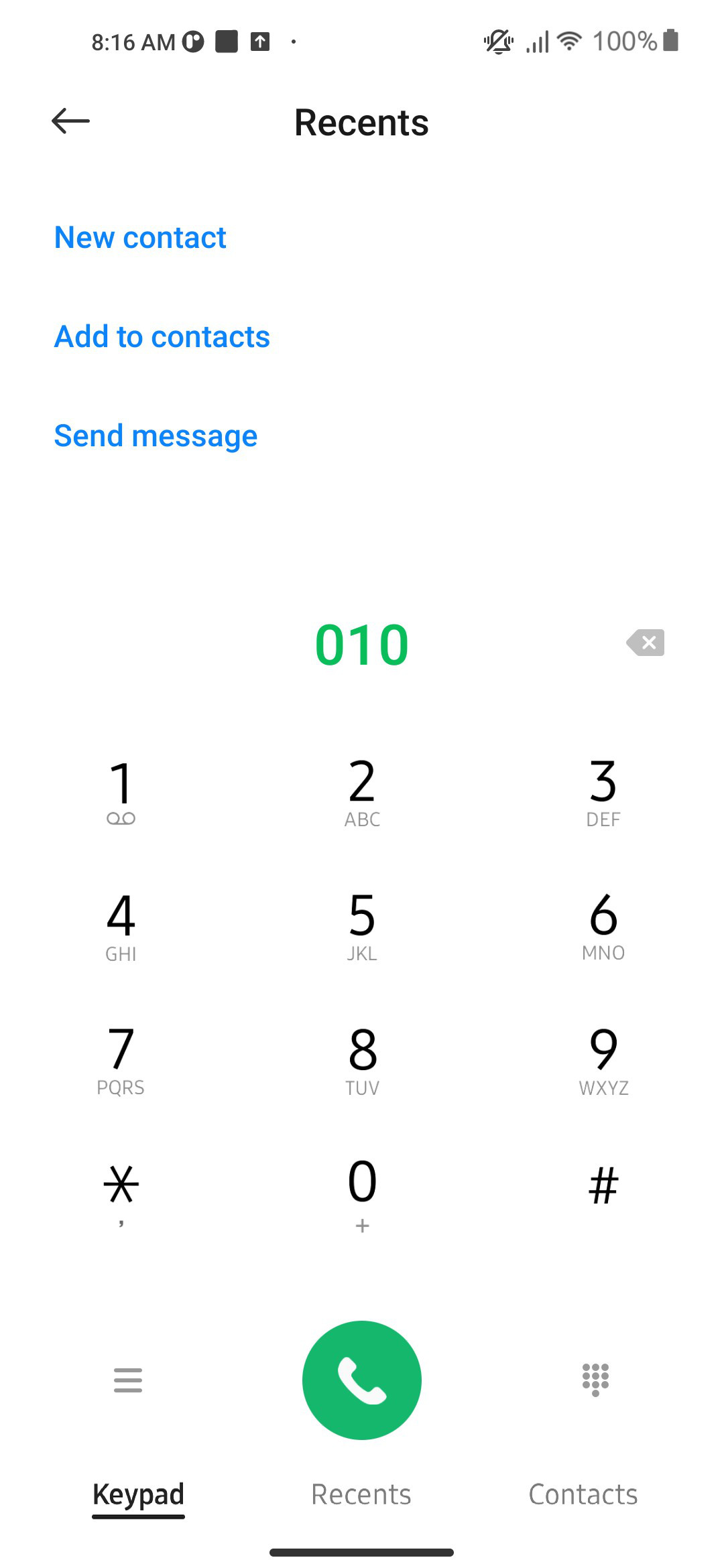Tap New contact option

pyautogui.click(x=140, y=237)
